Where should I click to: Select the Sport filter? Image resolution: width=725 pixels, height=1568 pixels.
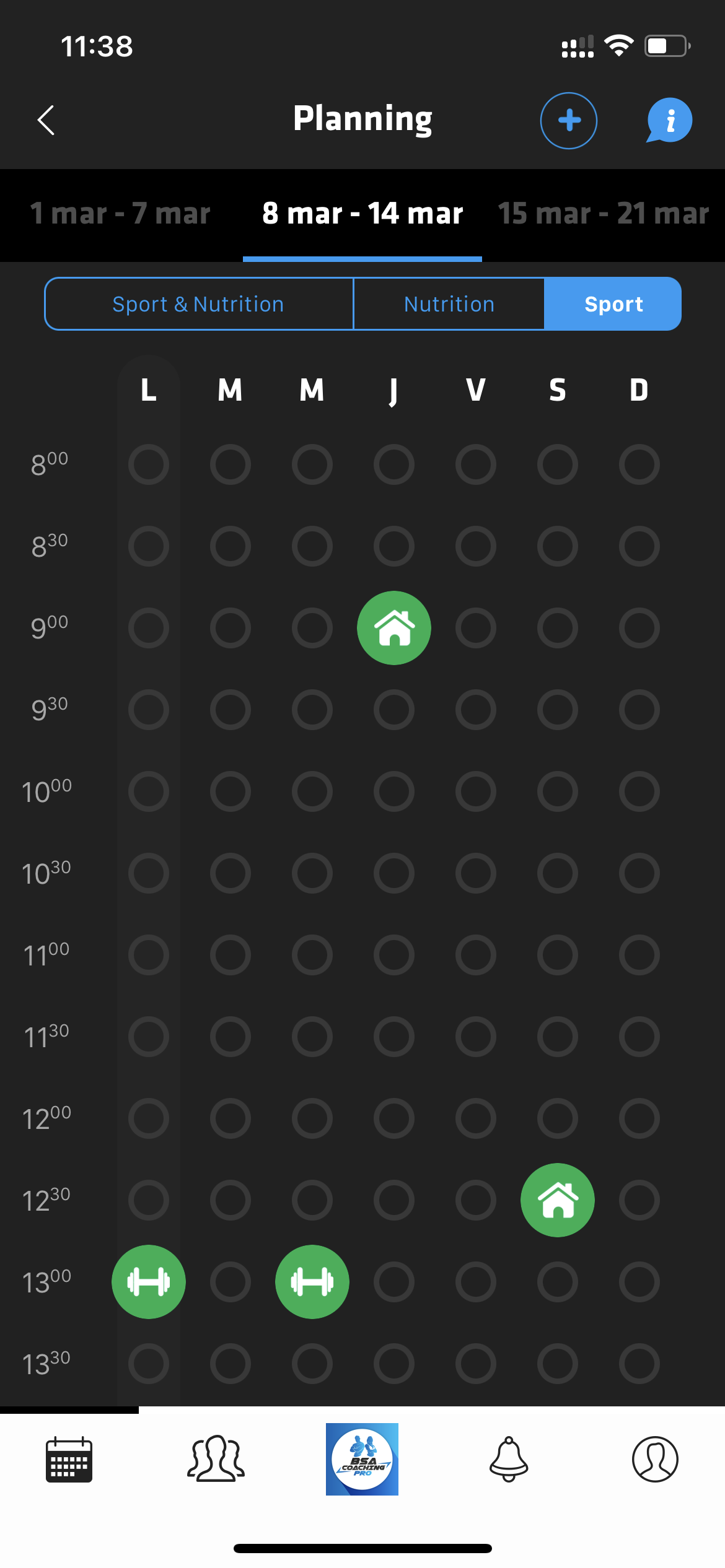[613, 304]
